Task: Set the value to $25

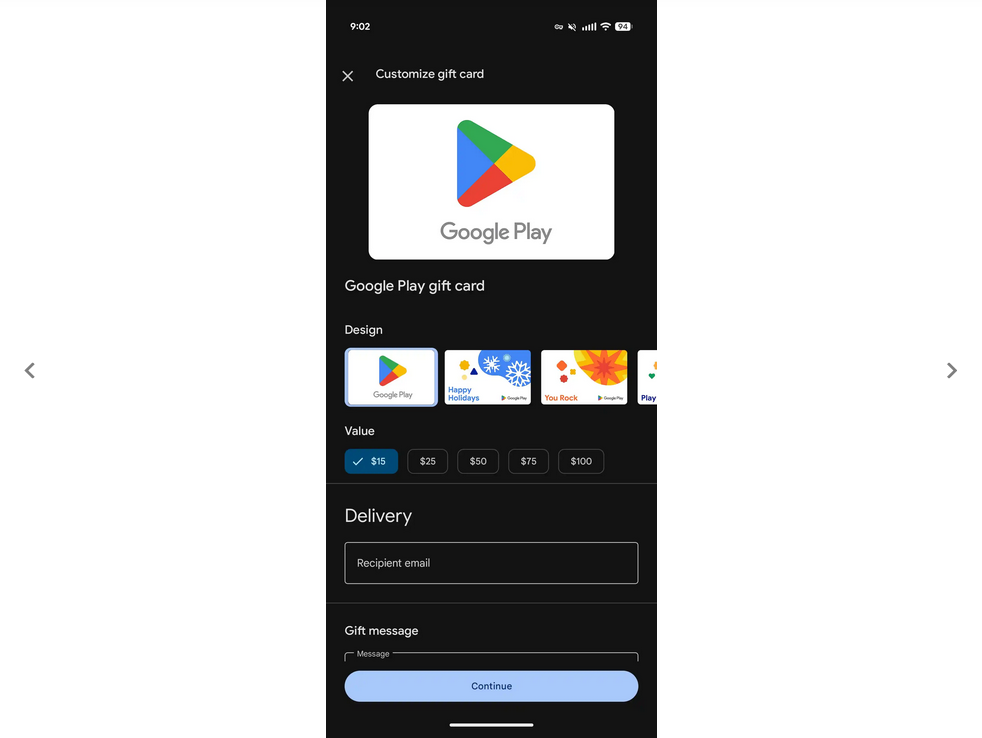Action: (x=427, y=461)
